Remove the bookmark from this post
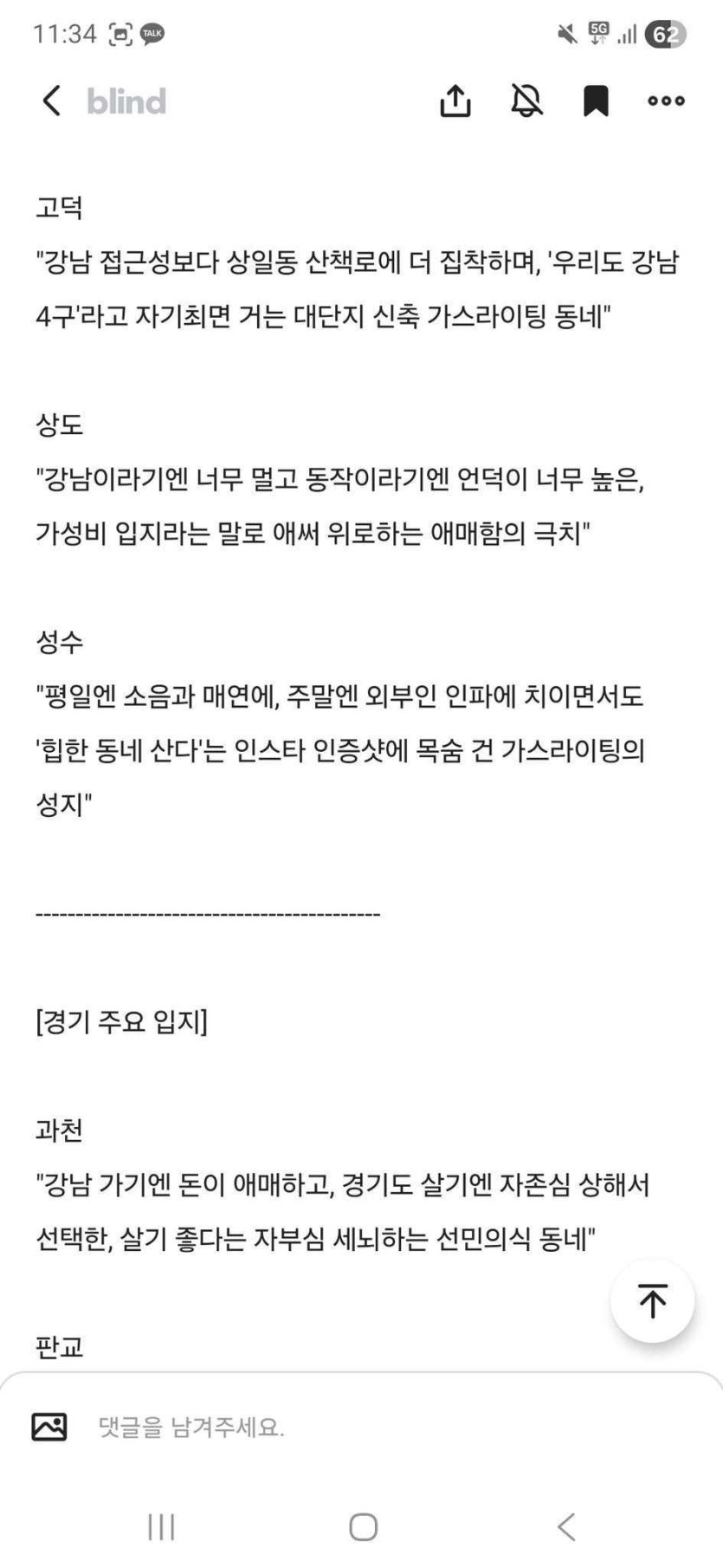The image size is (723, 1568). 596,100
